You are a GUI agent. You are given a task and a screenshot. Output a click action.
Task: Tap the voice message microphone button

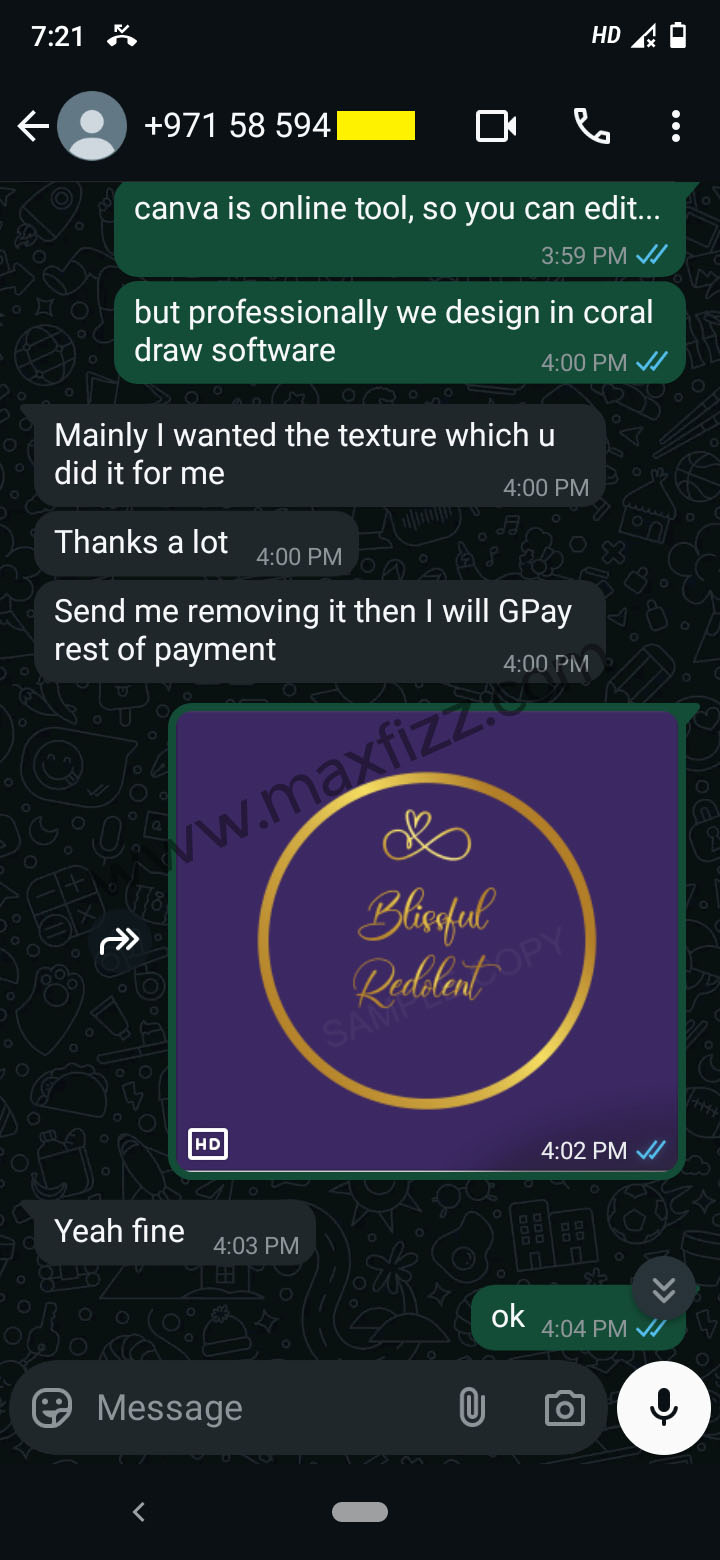tap(664, 1408)
